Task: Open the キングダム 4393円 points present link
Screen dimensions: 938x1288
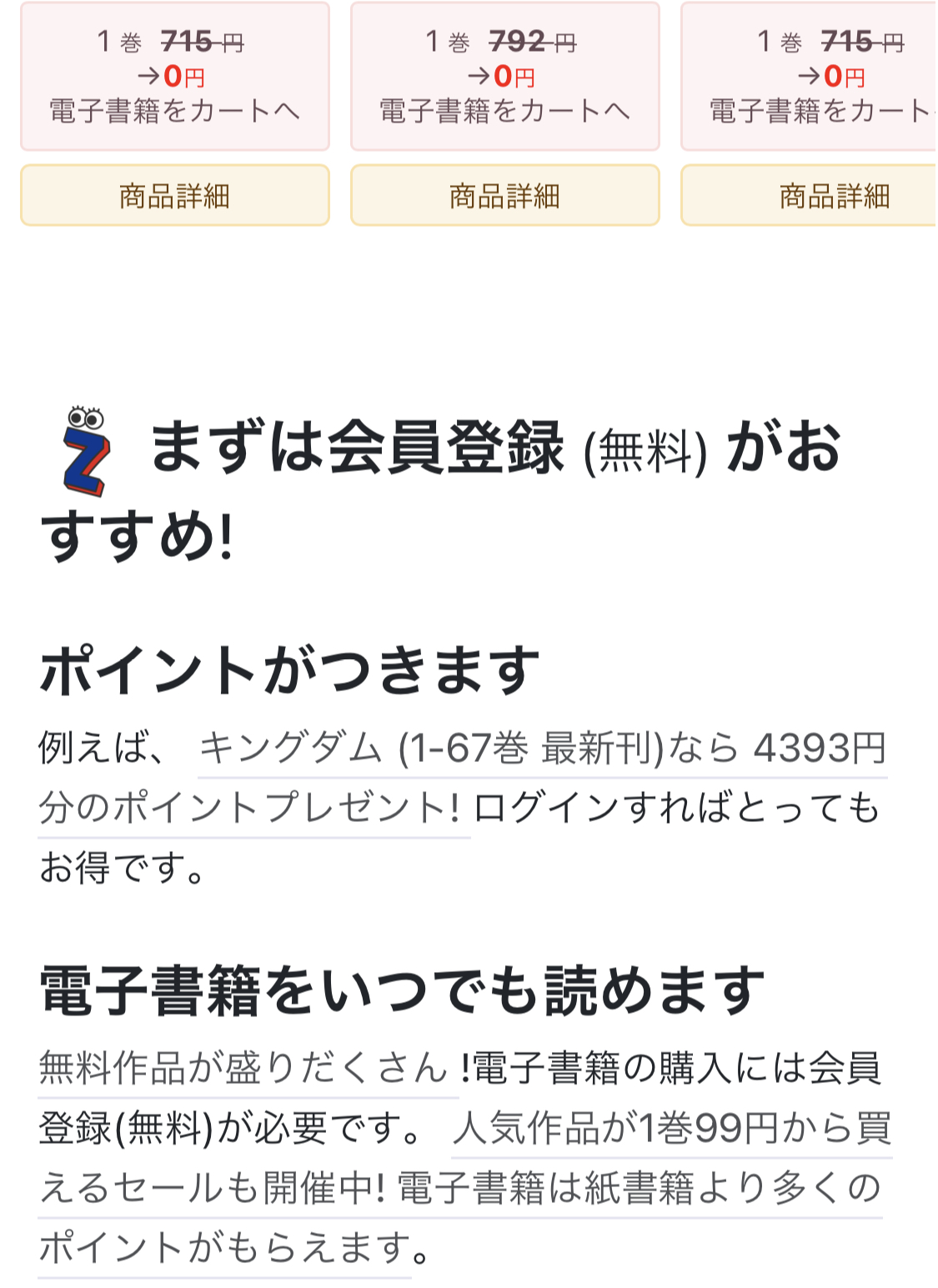Action: click(542, 748)
